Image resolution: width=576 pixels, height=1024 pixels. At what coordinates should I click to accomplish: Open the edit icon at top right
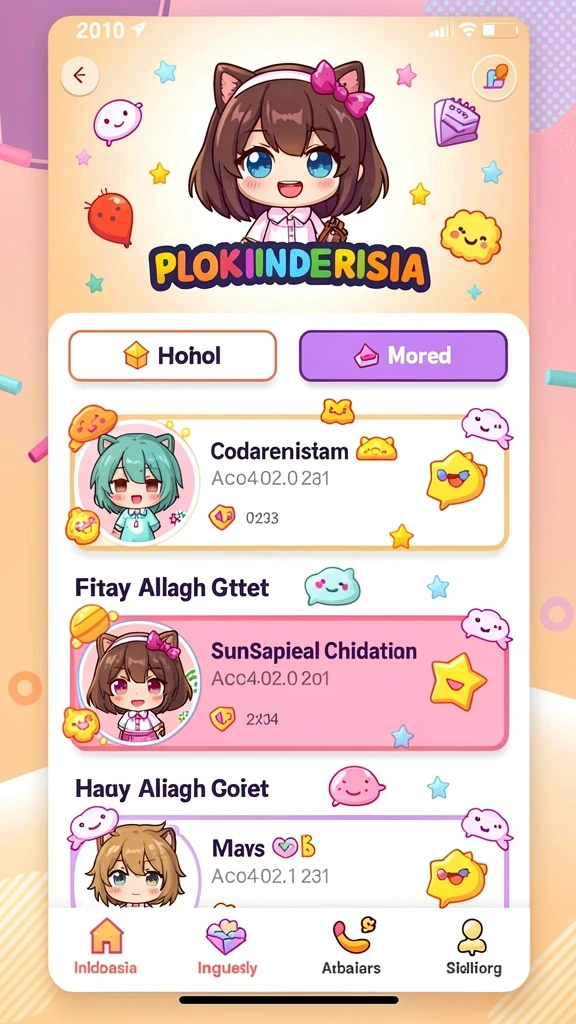tap(494, 78)
